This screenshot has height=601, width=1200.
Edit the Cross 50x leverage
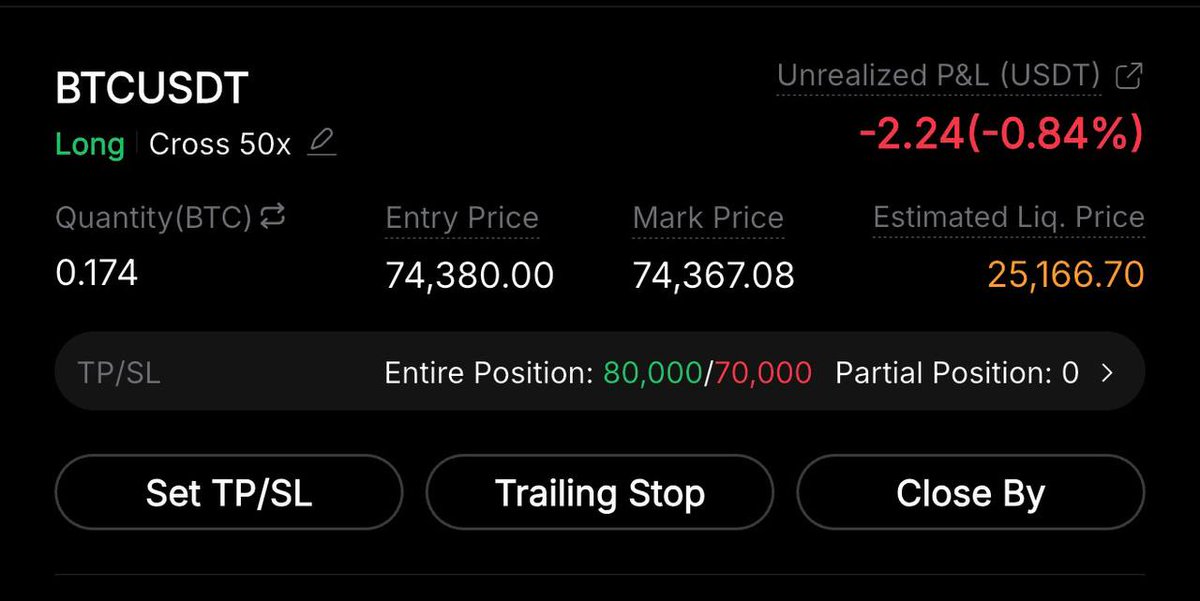(x=322, y=143)
